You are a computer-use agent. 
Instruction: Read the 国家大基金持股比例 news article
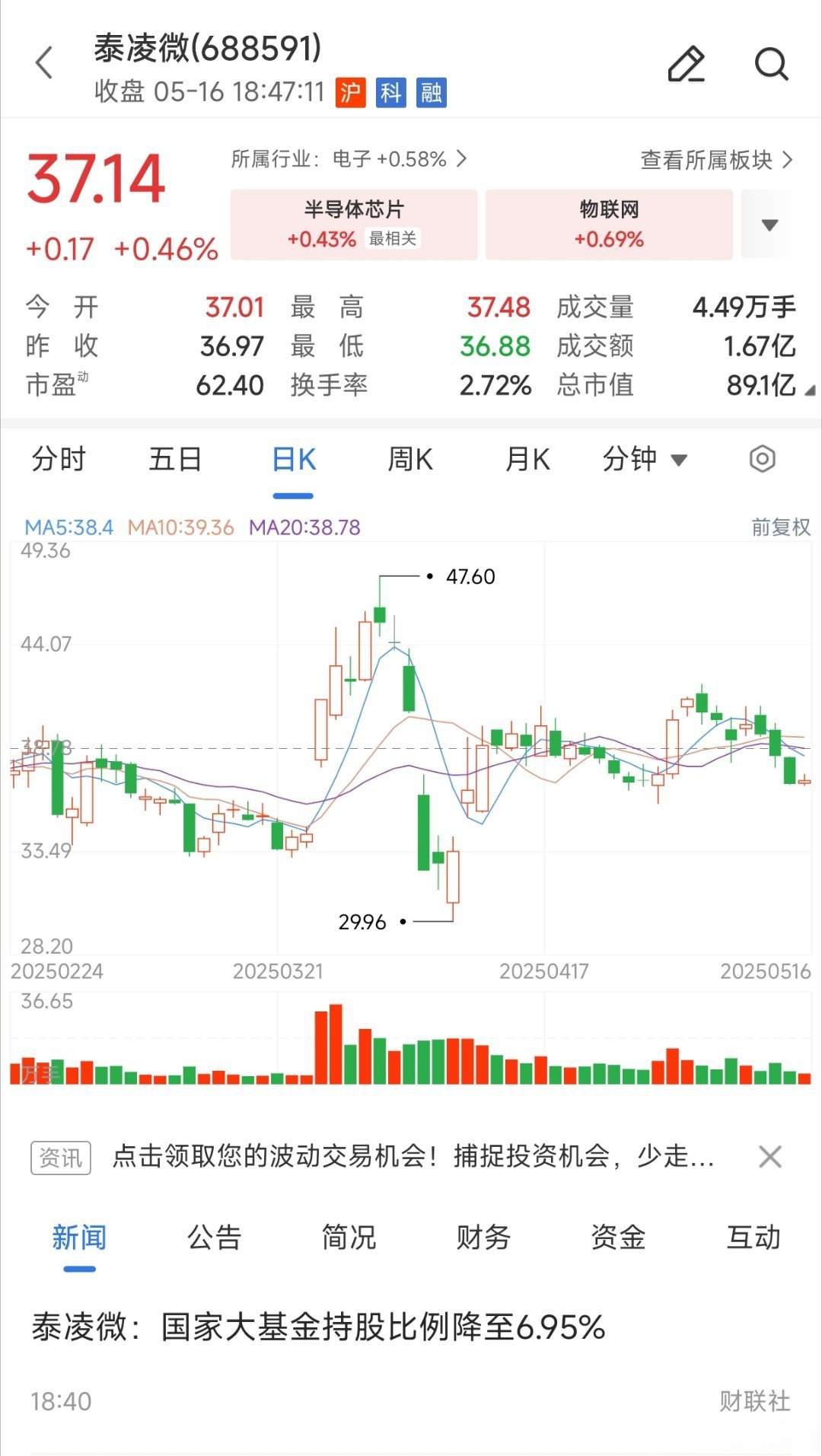point(320,1327)
